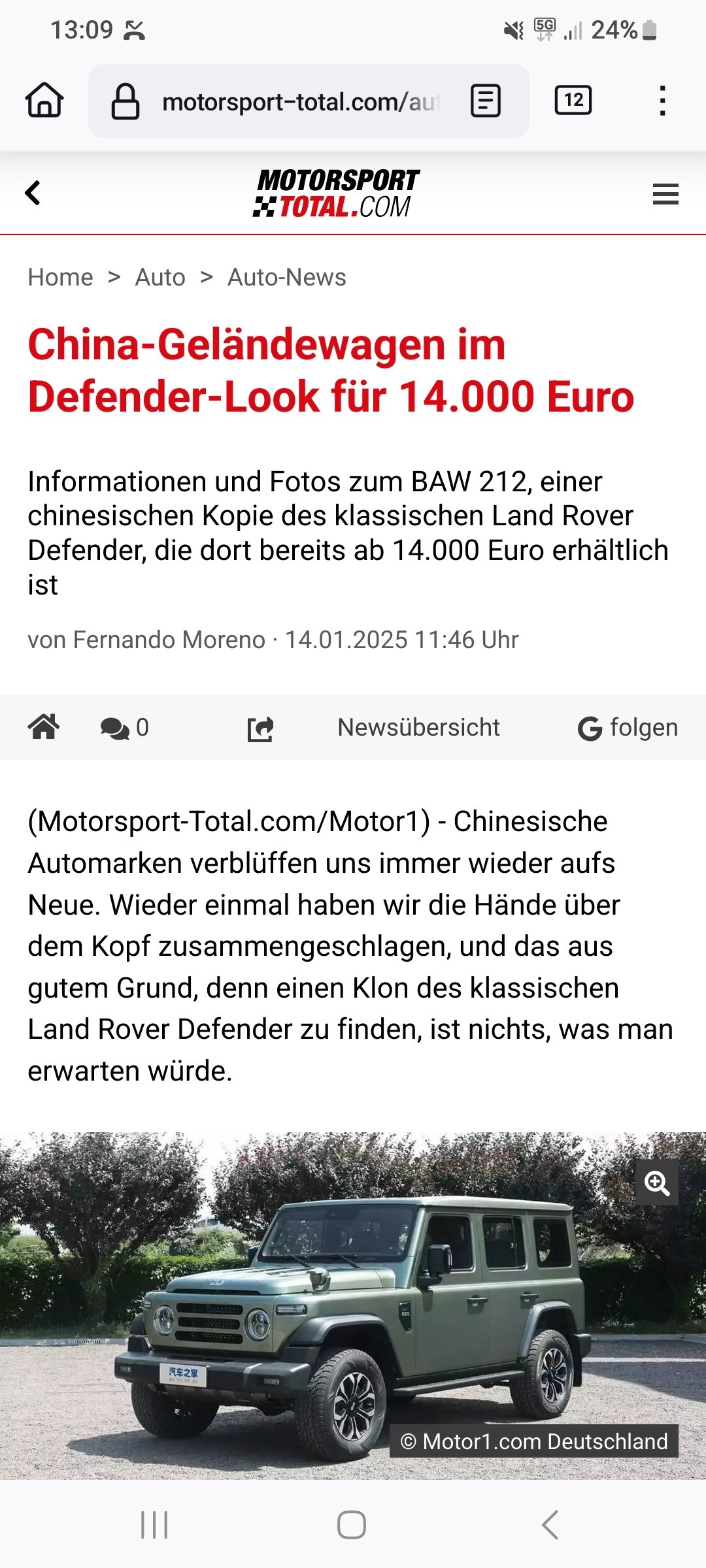
Task: Open the reader view icon in the address bar
Action: click(484, 100)
